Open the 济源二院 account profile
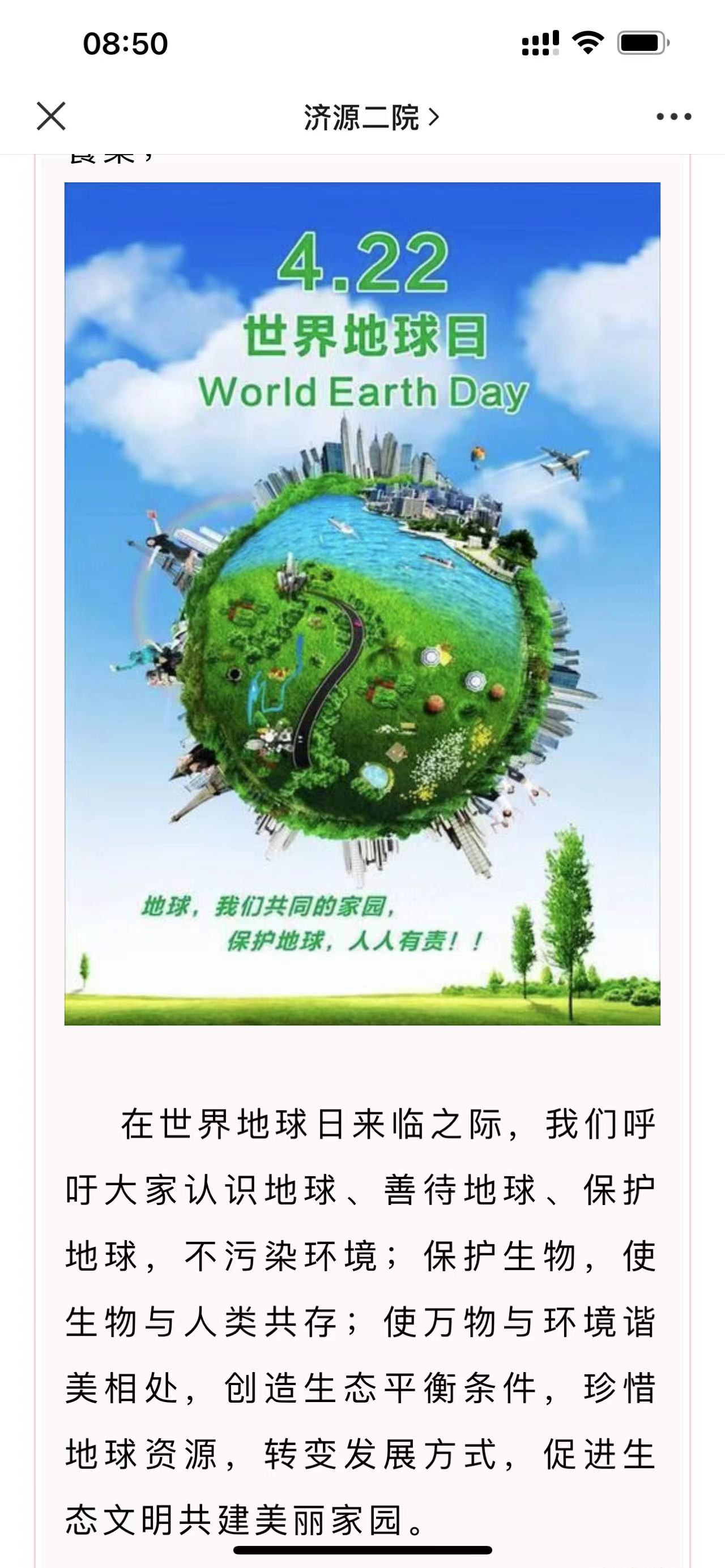 click(x=371, y=117)
